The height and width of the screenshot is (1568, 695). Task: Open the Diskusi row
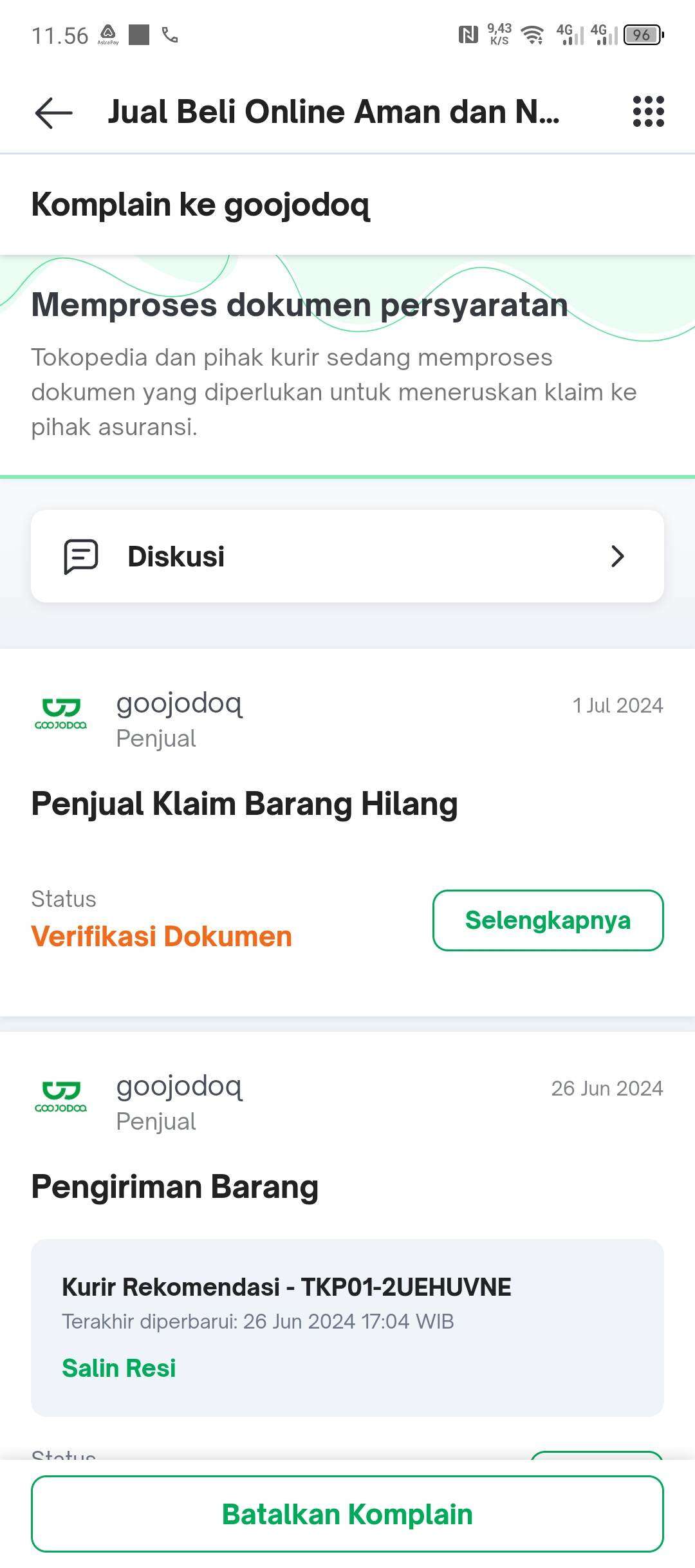(x=347, y=556)
